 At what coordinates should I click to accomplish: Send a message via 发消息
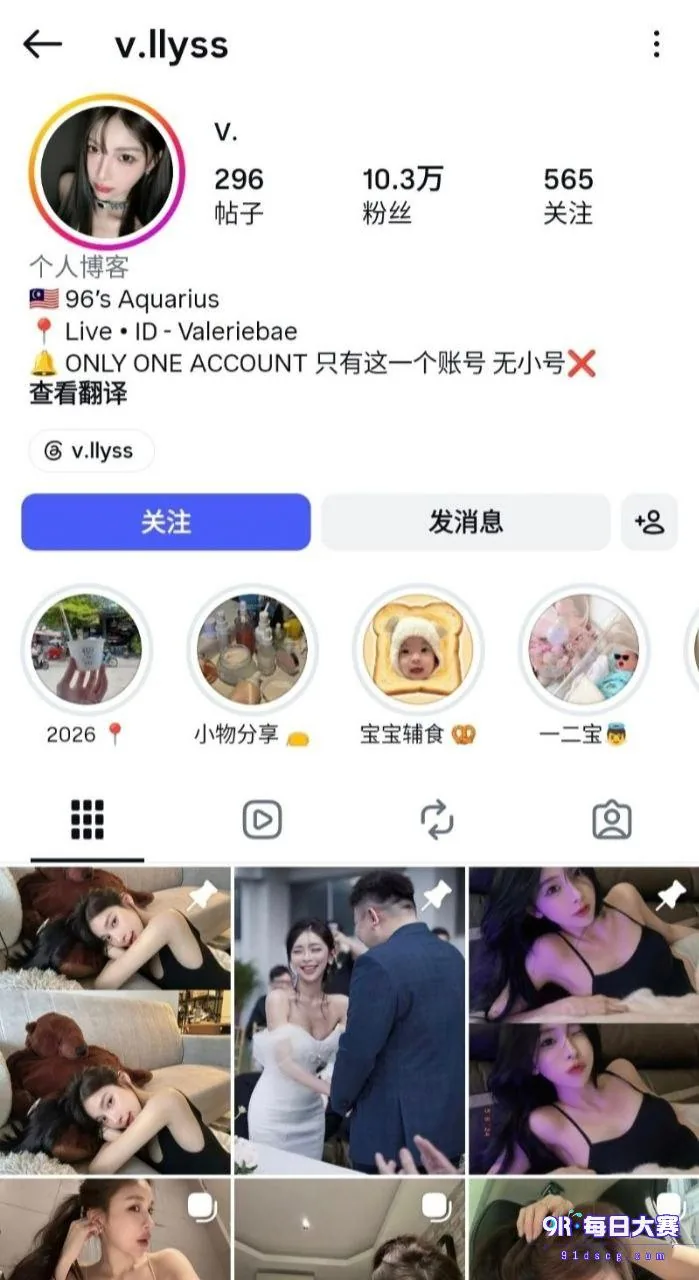(x=466, y=522)
